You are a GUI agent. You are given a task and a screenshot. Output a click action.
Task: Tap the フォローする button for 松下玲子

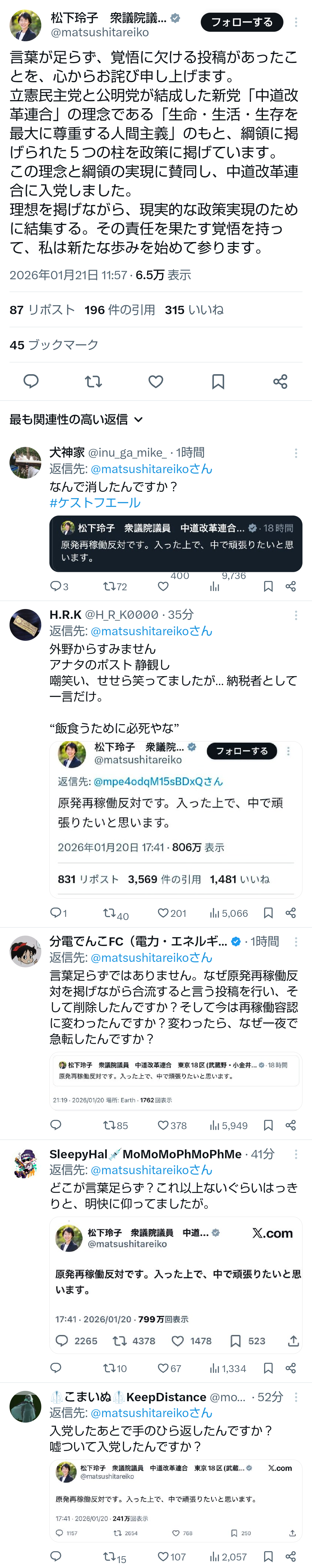241,23
